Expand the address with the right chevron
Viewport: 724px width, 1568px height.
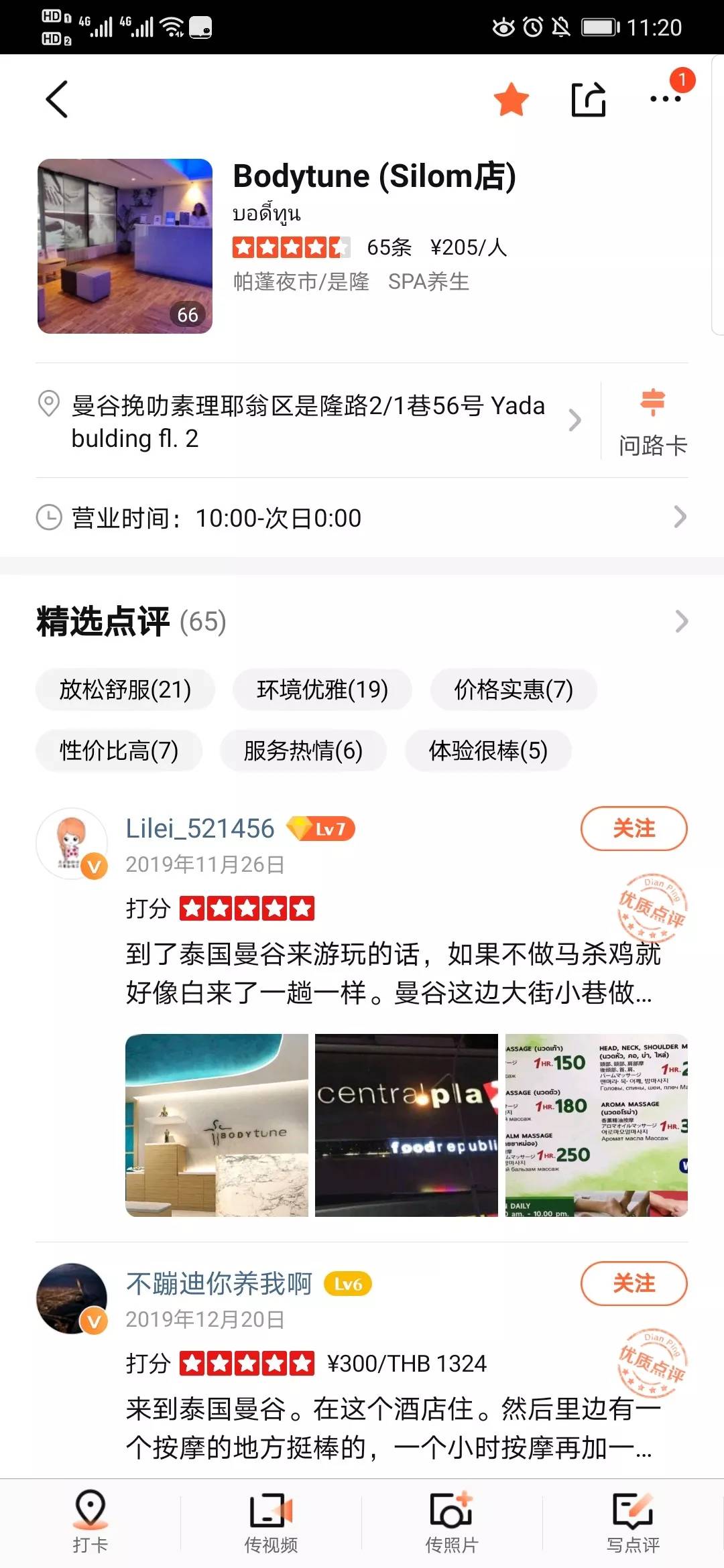(575, 420)
